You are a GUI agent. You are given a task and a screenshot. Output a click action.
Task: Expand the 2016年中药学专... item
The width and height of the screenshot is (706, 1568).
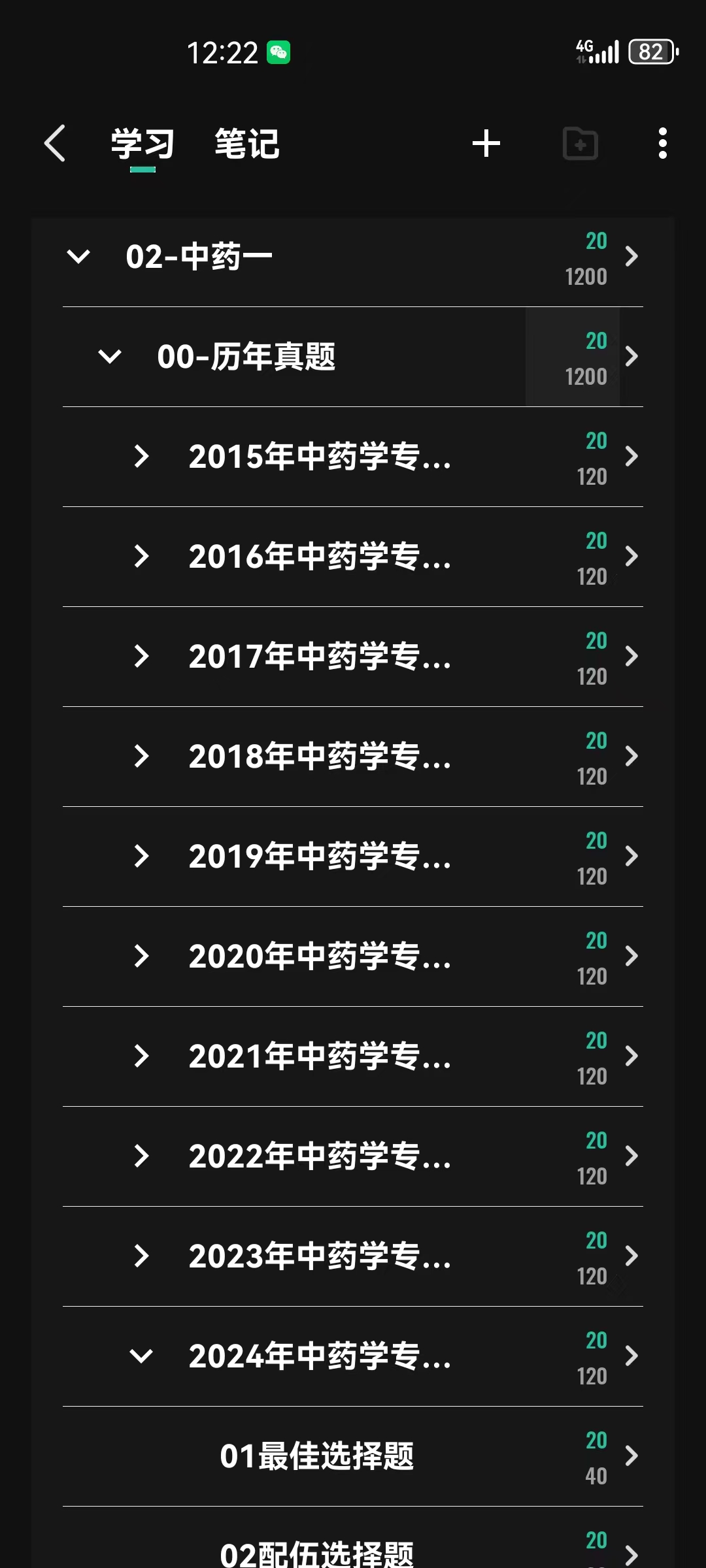tap(141, 557)
